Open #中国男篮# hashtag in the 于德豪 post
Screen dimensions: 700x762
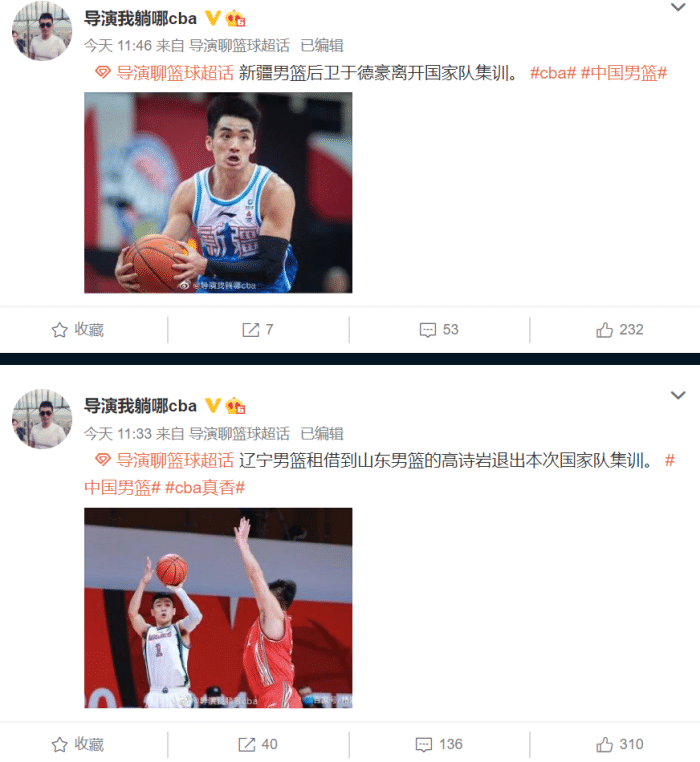click(623, 73)
